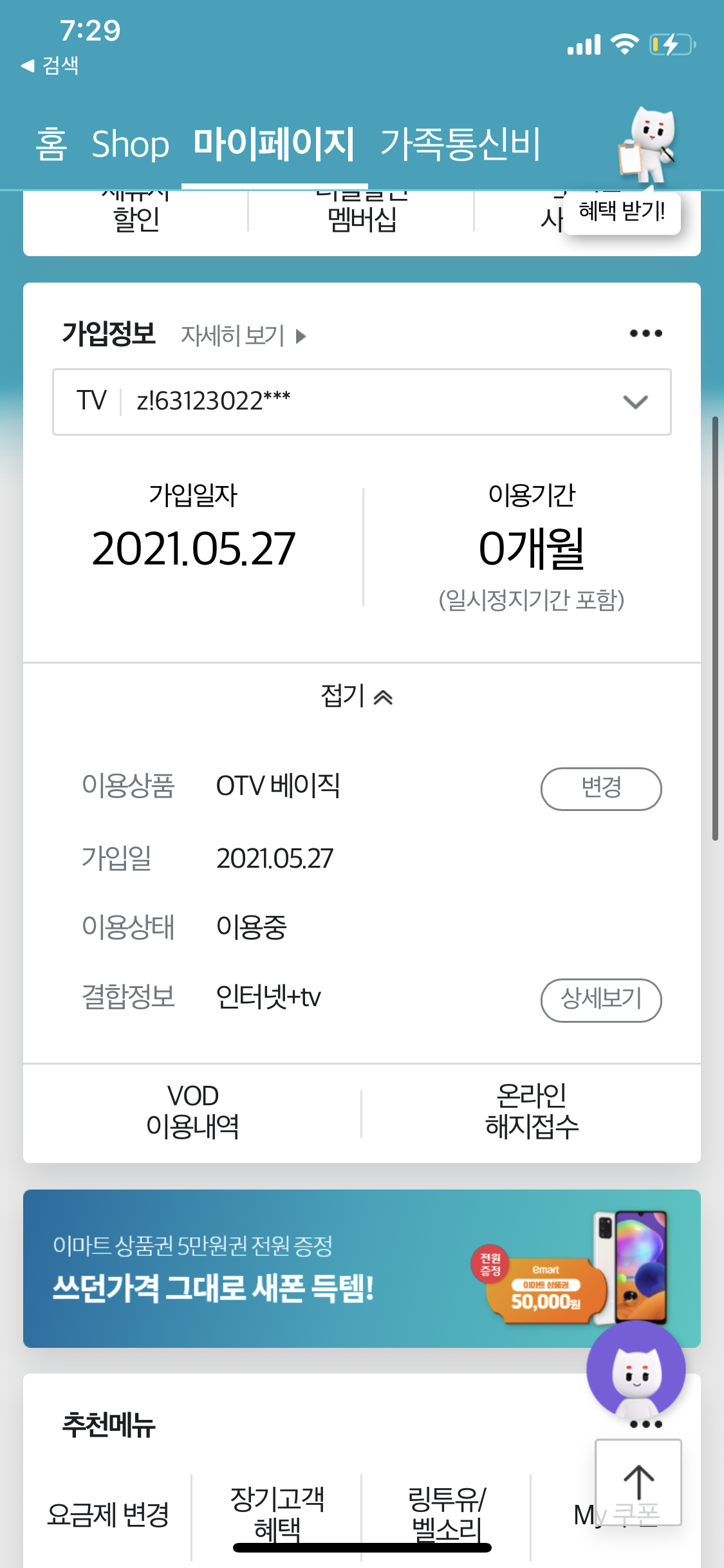The height and width of the screenshot is (1568, 724).
Task: Open 멤버십 in the top card
Action: pyautogui.click(x=362, y=219)
